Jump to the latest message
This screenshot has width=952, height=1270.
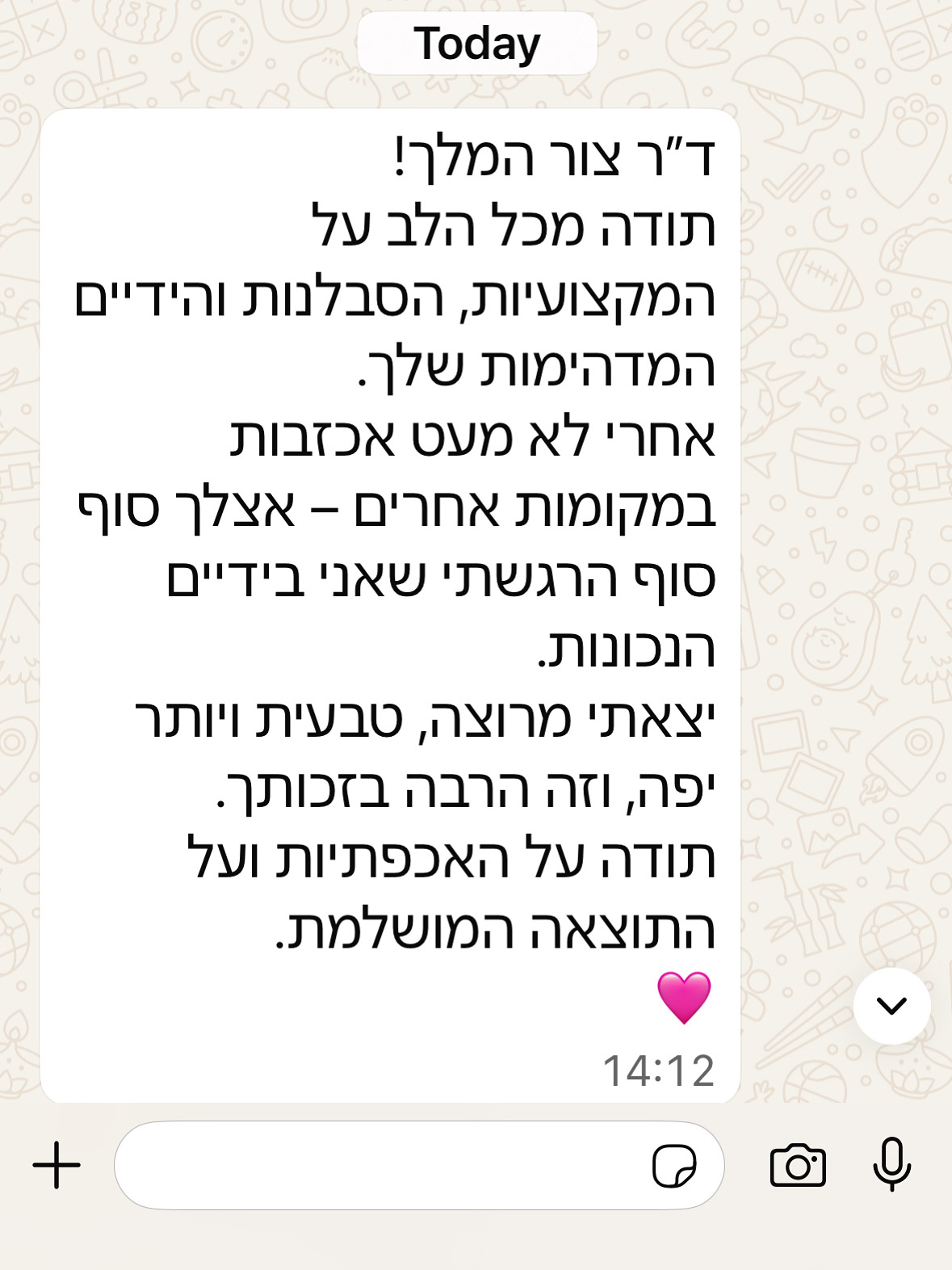(891, 1006)
